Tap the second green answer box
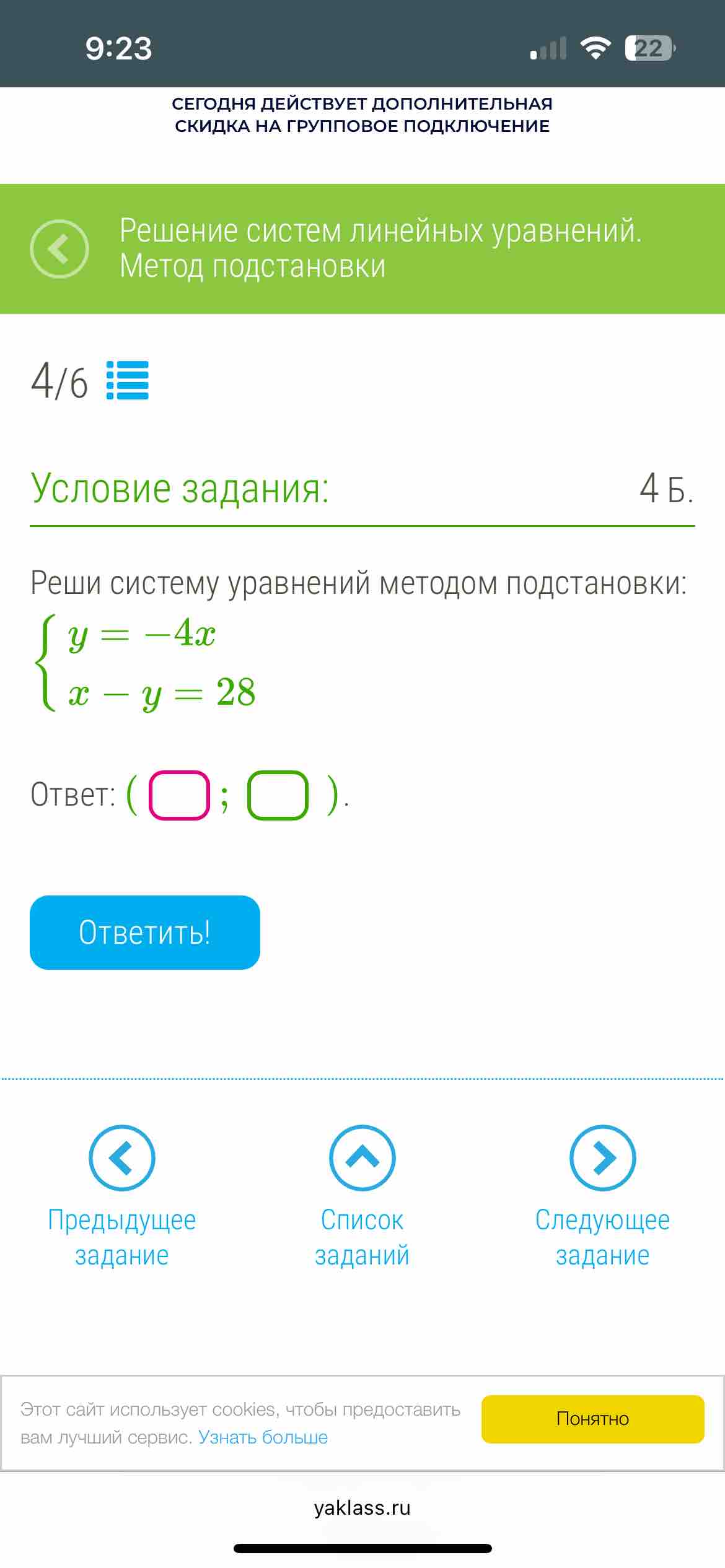 coord(278,795)
